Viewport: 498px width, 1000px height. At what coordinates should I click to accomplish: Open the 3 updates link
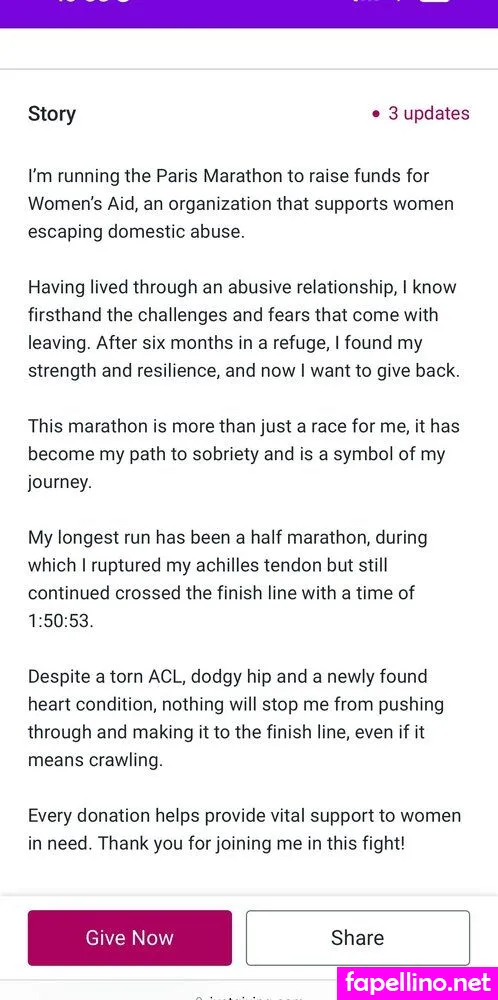click(421, 114)
